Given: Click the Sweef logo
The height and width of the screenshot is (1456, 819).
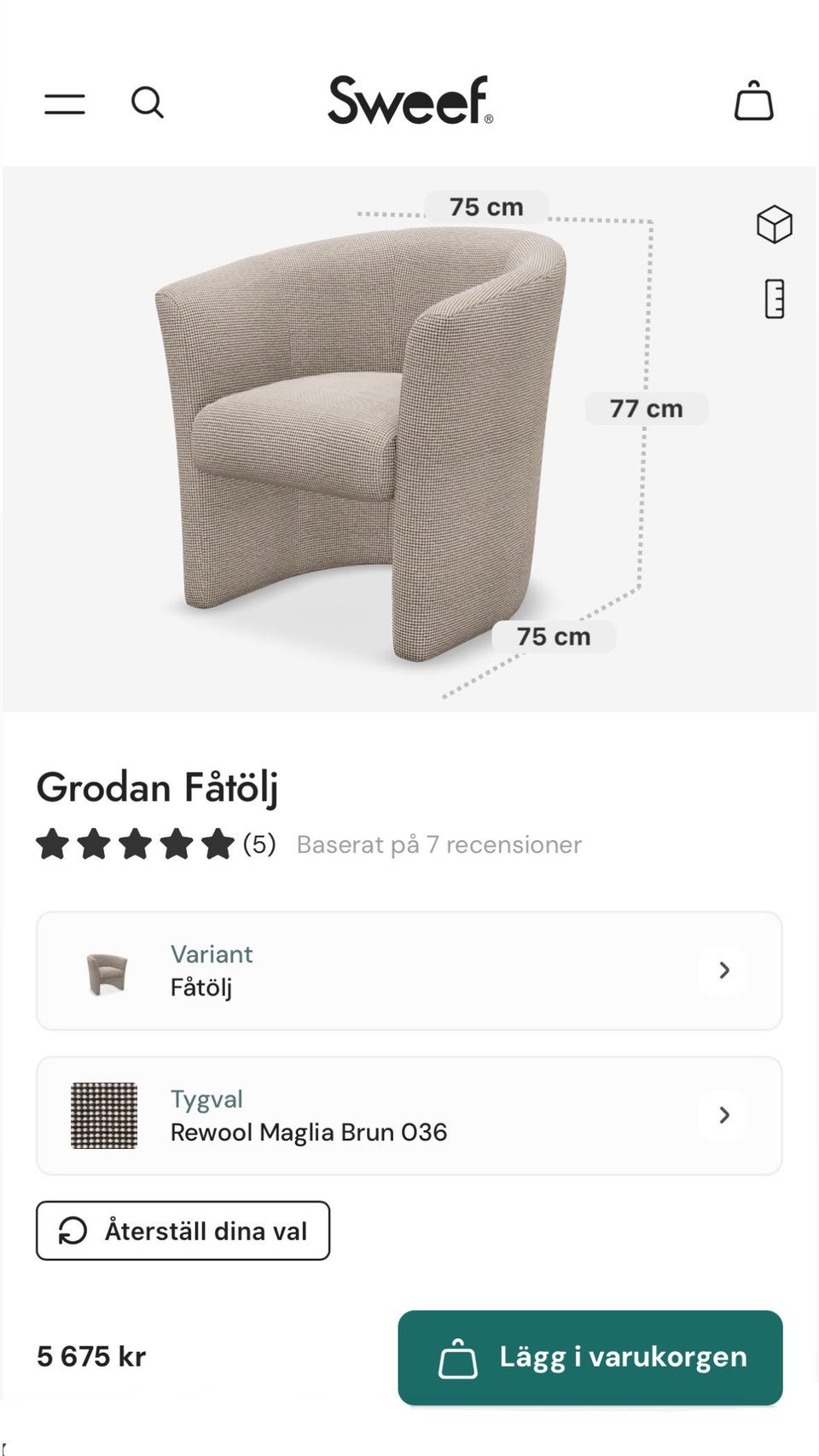Looking at the screenshot, I should point(409,101).
